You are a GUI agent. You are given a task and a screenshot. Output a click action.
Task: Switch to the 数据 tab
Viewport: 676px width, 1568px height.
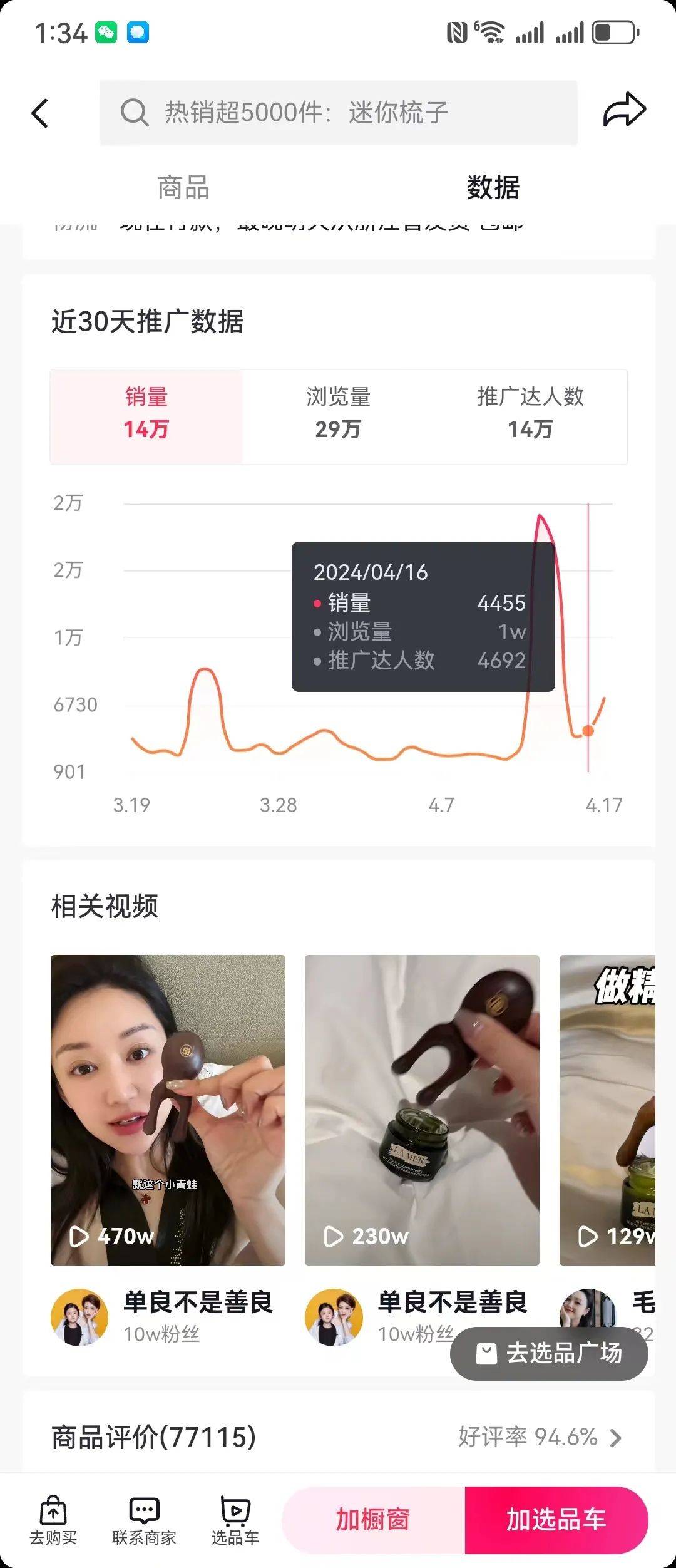pyautogui.click(x=493, y=187)
